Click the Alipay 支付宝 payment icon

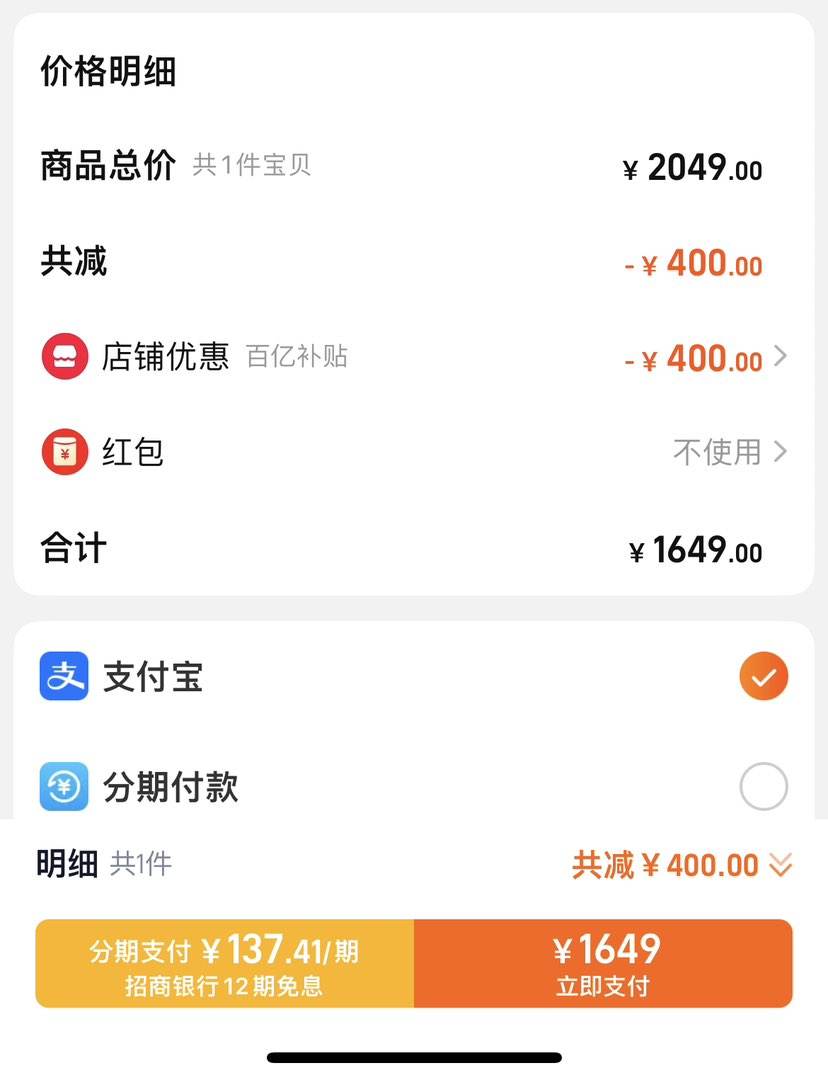63,676
